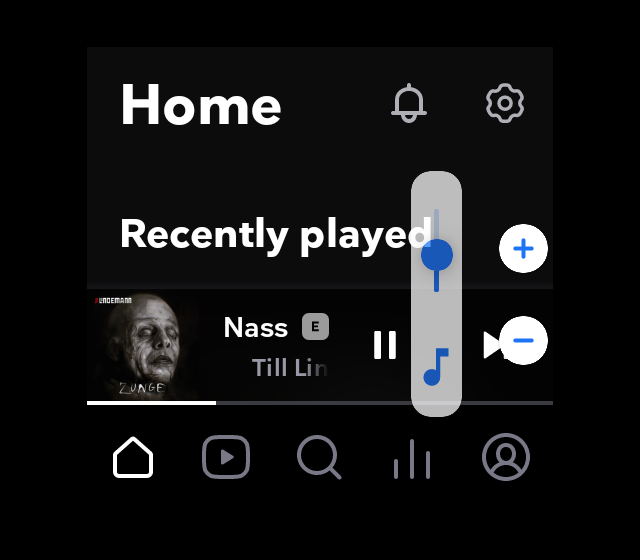Image resolution: width=640 pixels, height=560 pixels.
Task: Open the Profile tab
Action: tap(505, 458)
